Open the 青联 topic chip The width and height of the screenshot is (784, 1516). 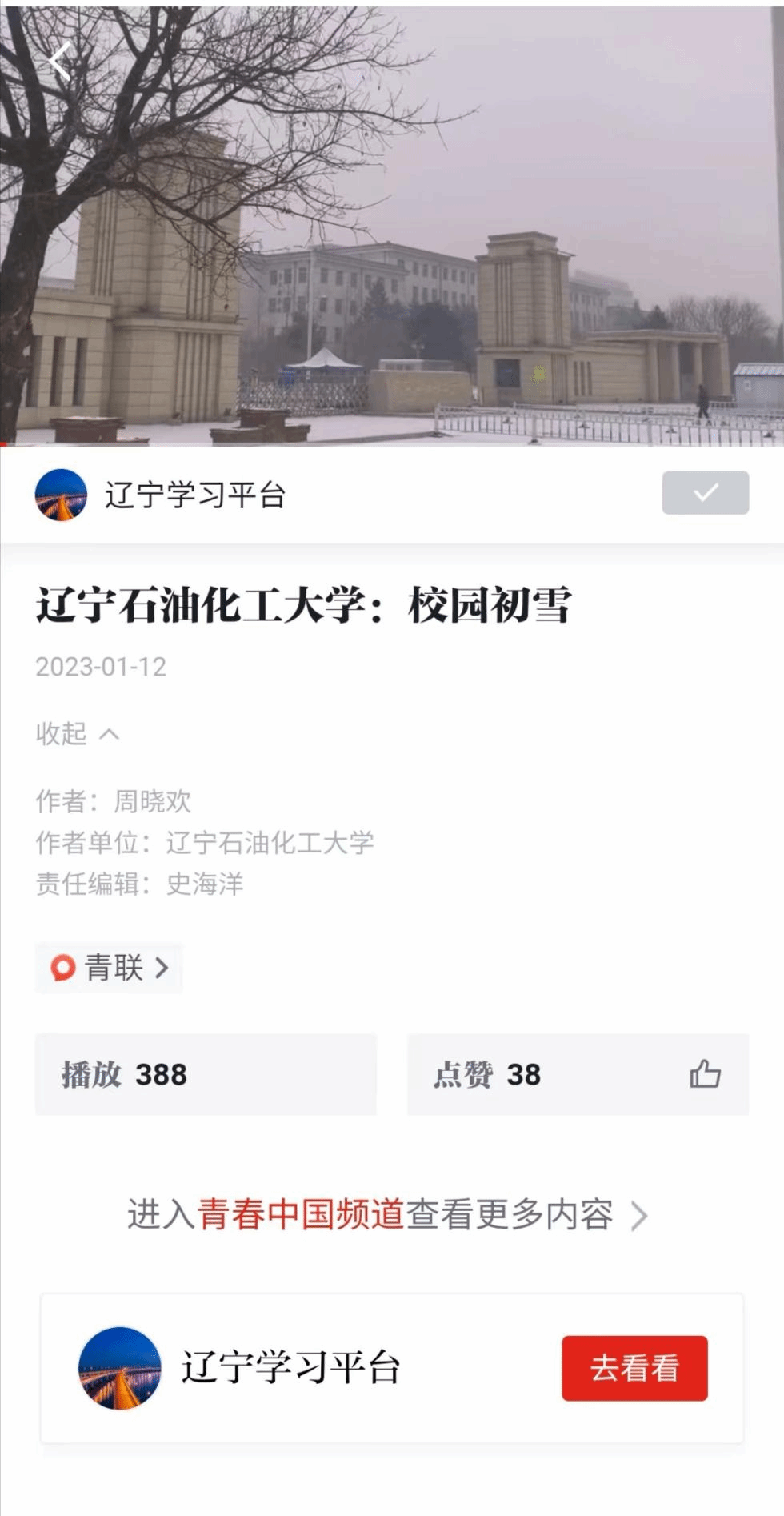[110, 968]
